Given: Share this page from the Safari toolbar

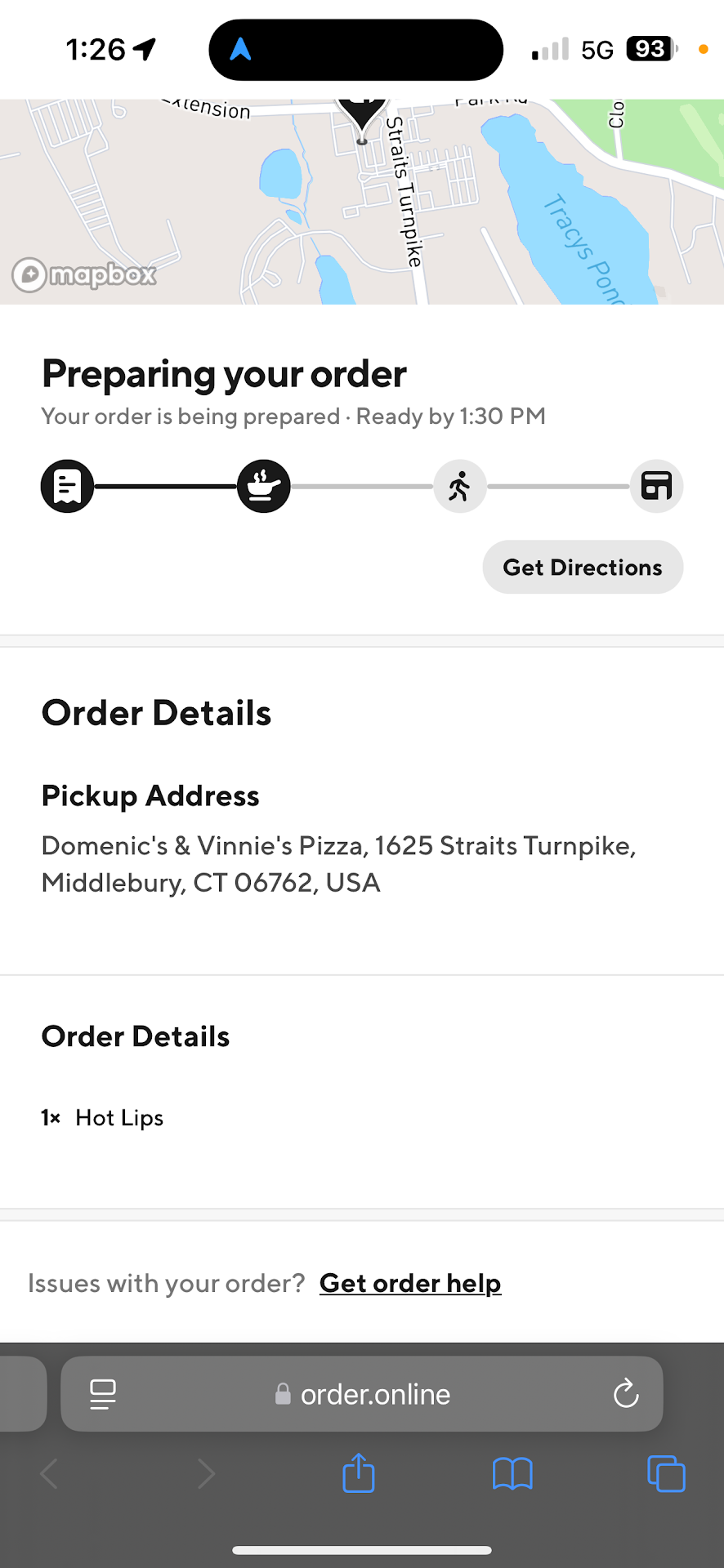Looking at the screenshot, I should click(359, 1473).
